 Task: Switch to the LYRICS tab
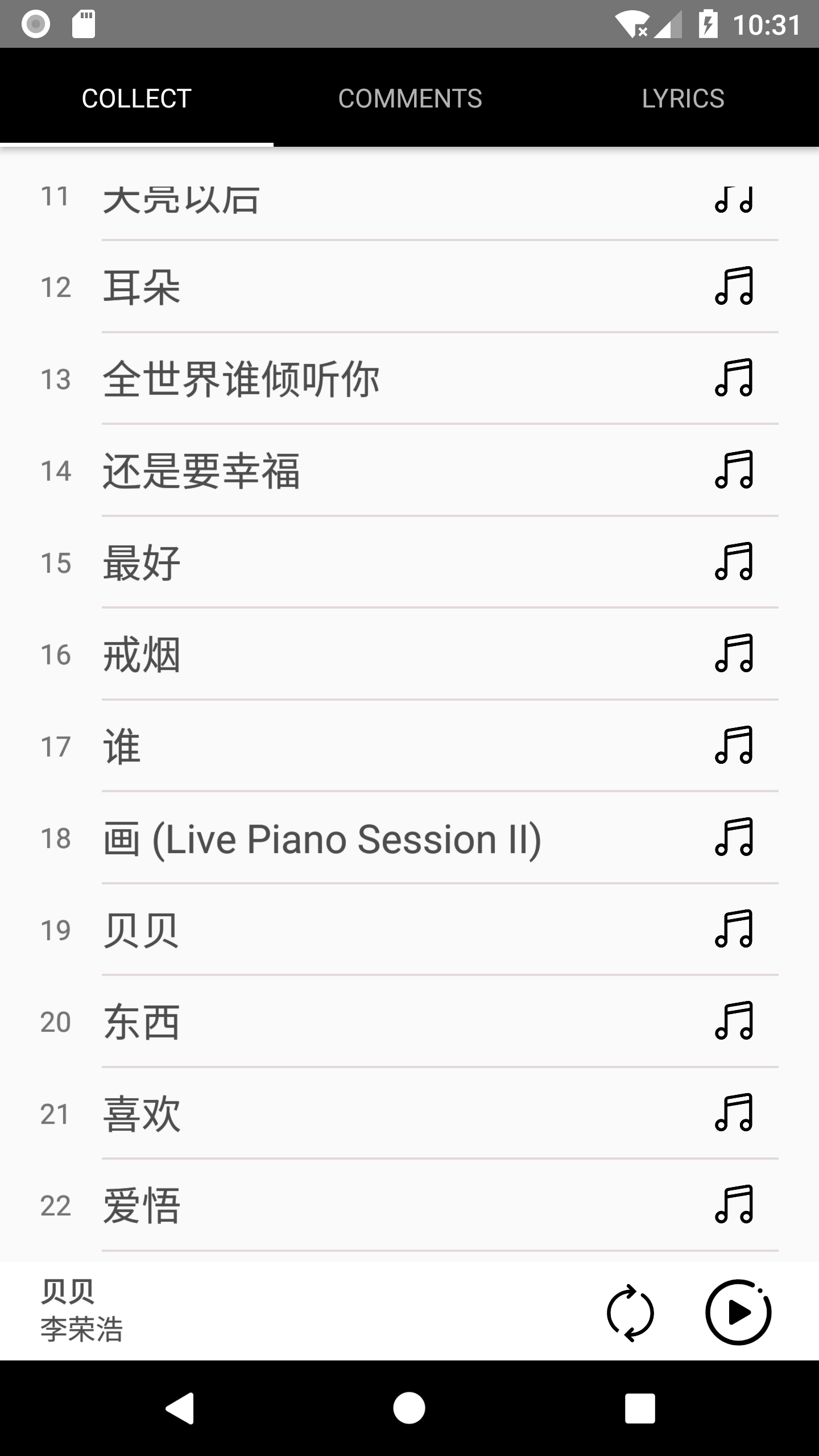click(x=682, y=98)
